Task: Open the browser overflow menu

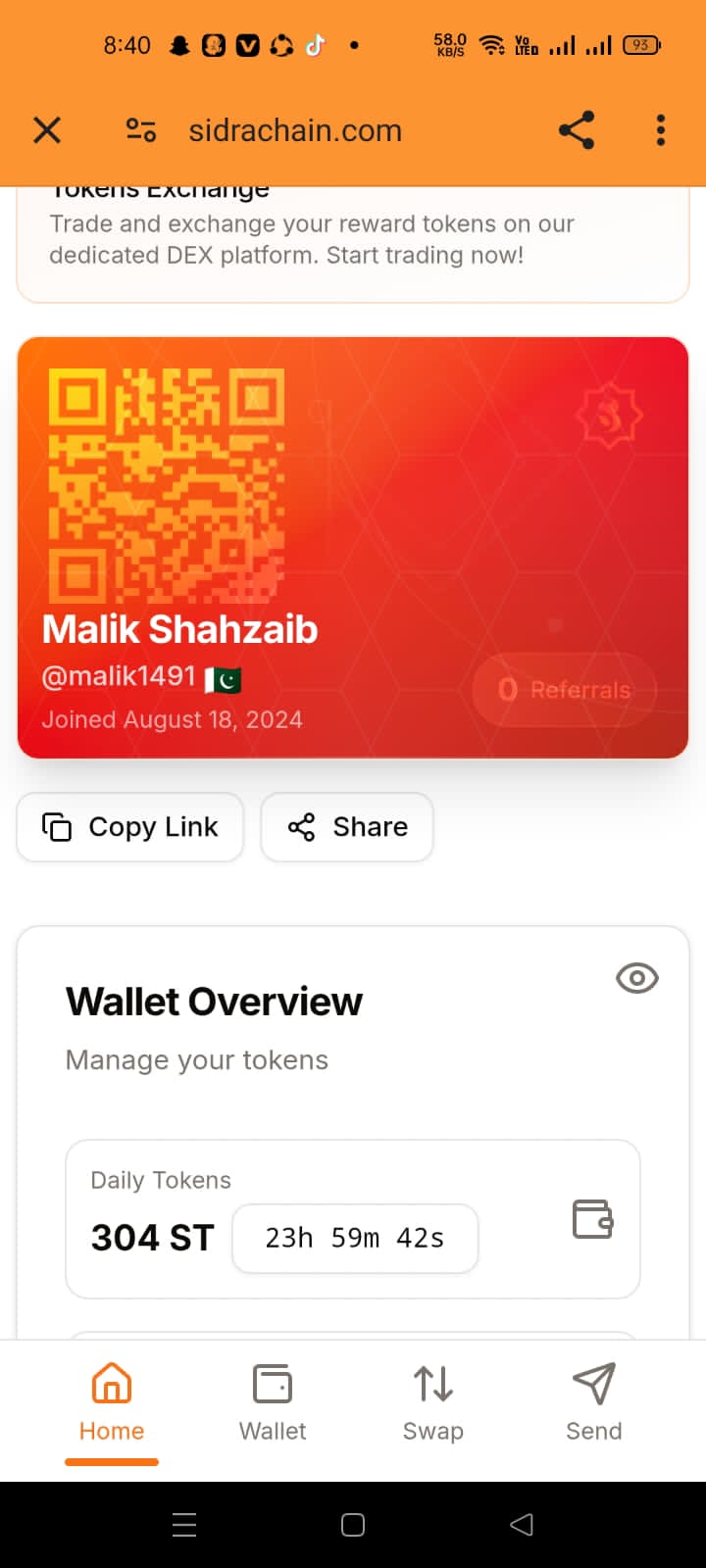Action: (x=661, y=129)
